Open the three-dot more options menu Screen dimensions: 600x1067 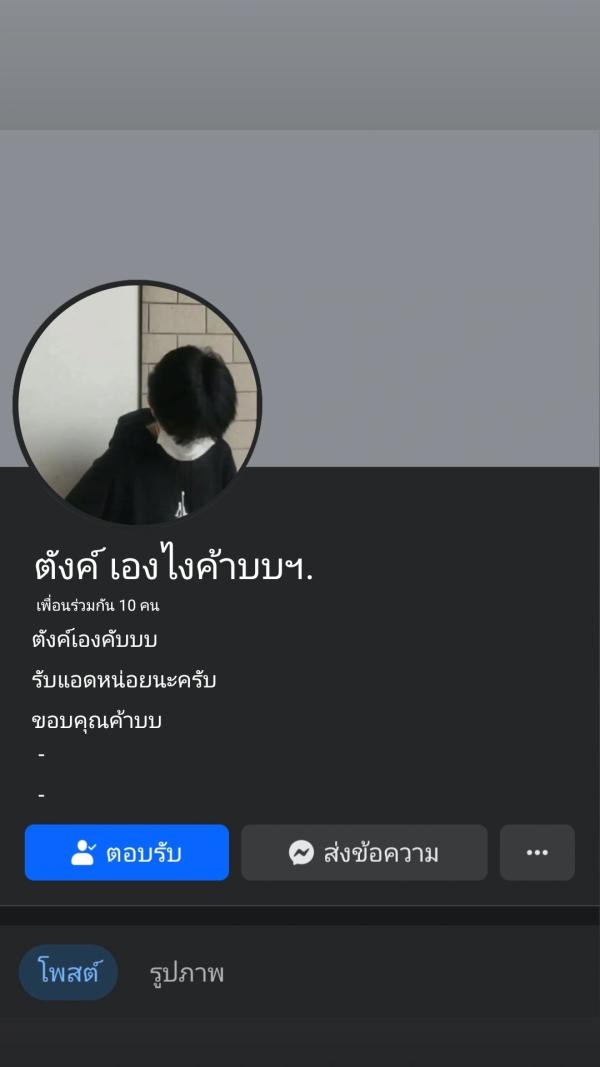click(537, 853)
